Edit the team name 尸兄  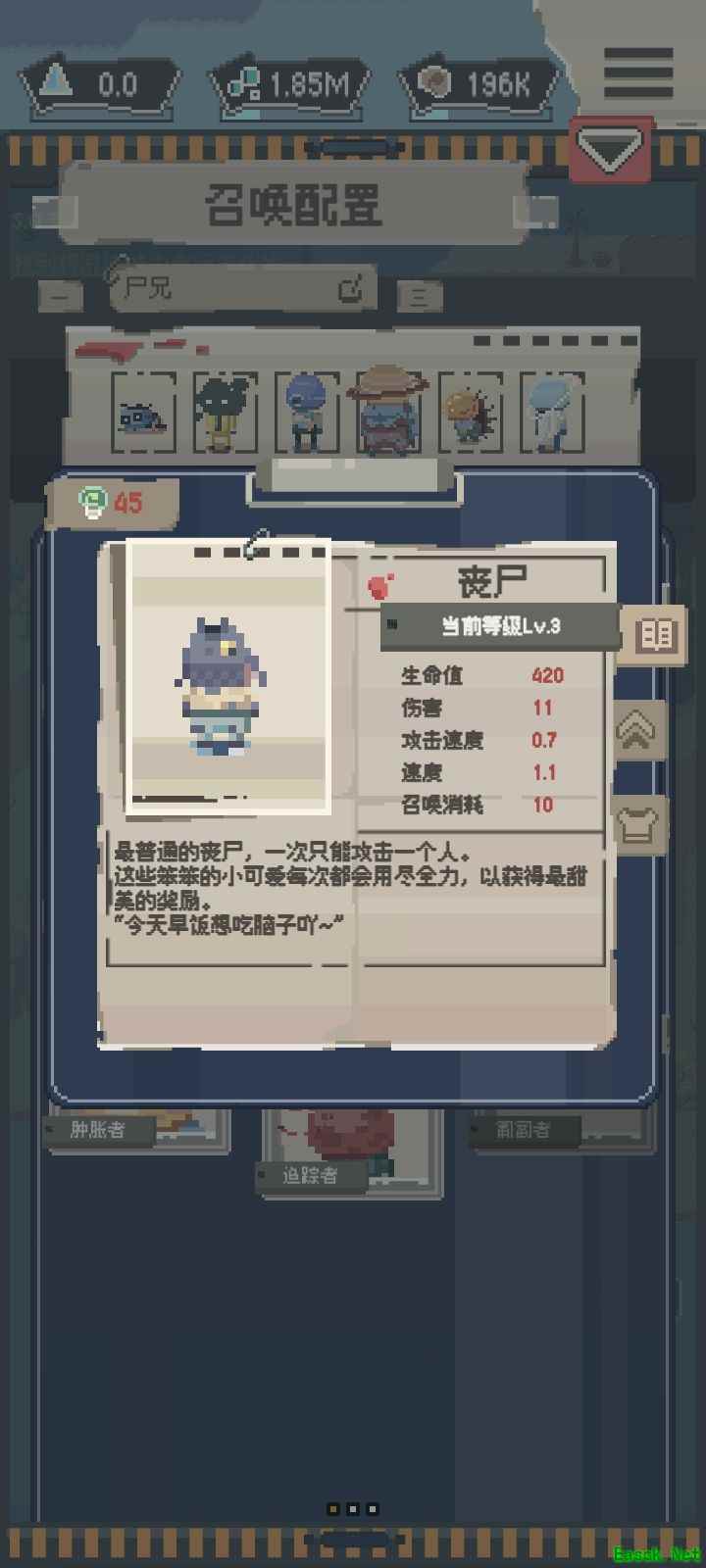click(x=350, y=289)
